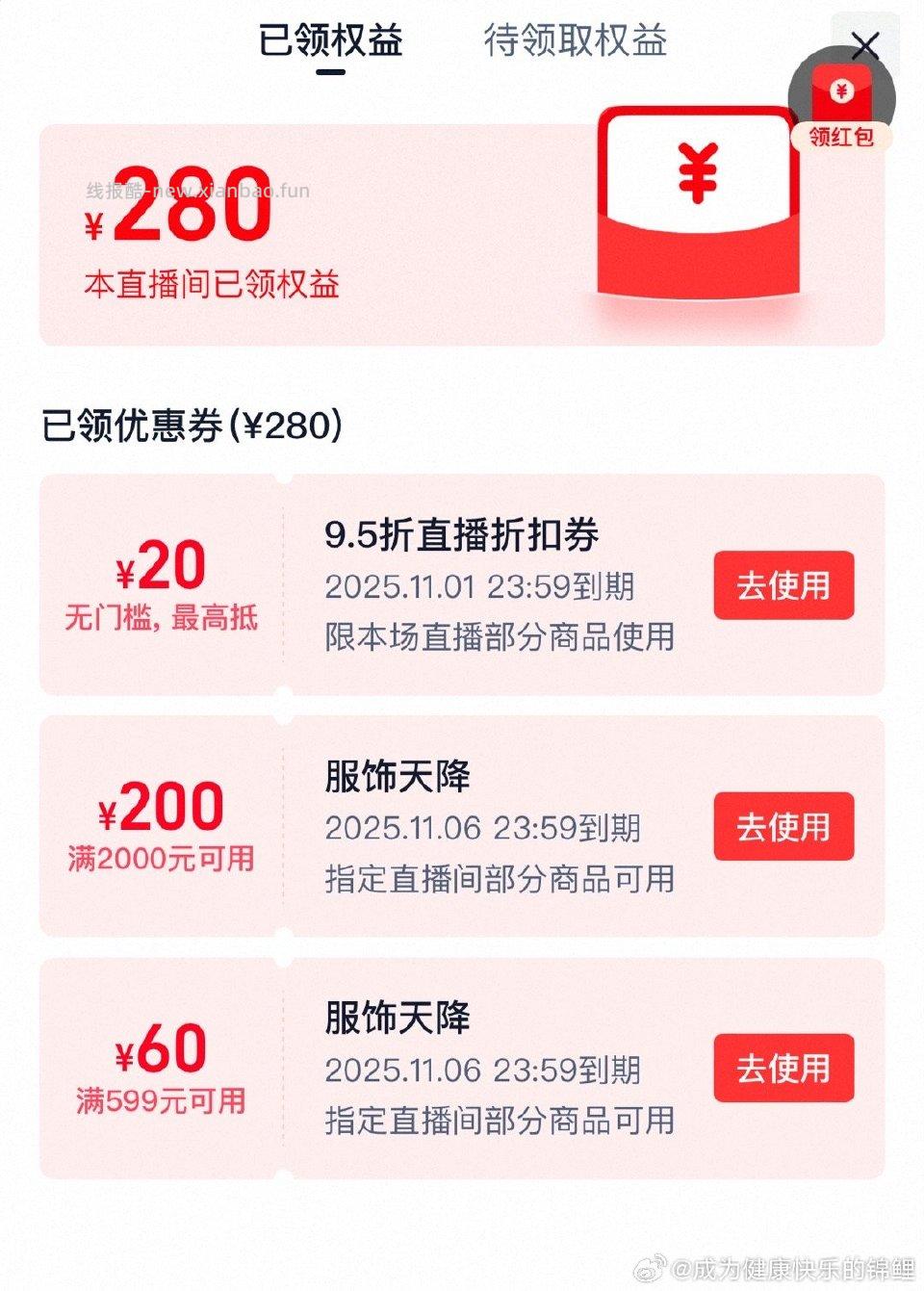Click 去使用 on the ¥60 服饰天降 coupon

783,1069
